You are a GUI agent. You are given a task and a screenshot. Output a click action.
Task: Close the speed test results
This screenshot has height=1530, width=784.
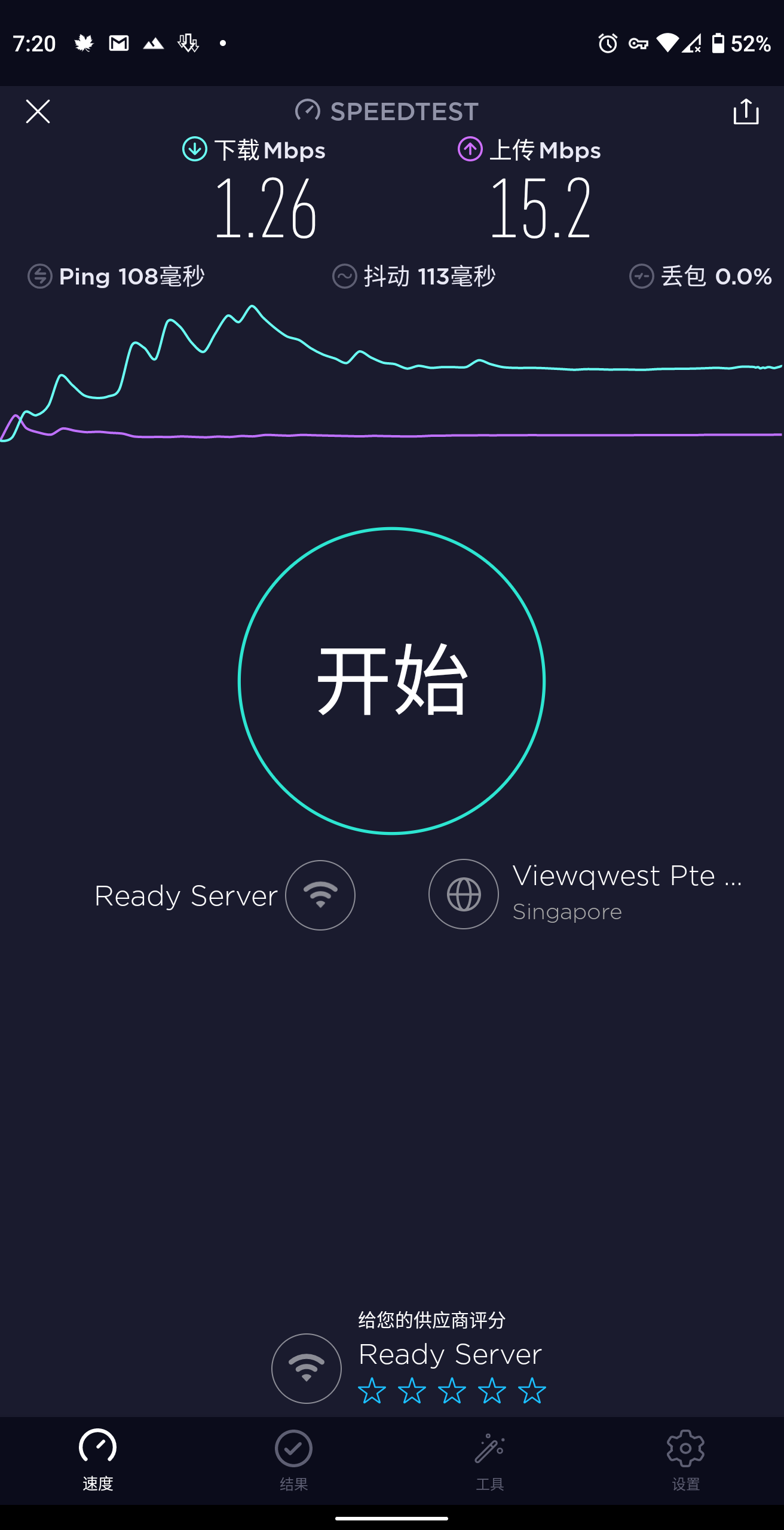pos(38,112)
